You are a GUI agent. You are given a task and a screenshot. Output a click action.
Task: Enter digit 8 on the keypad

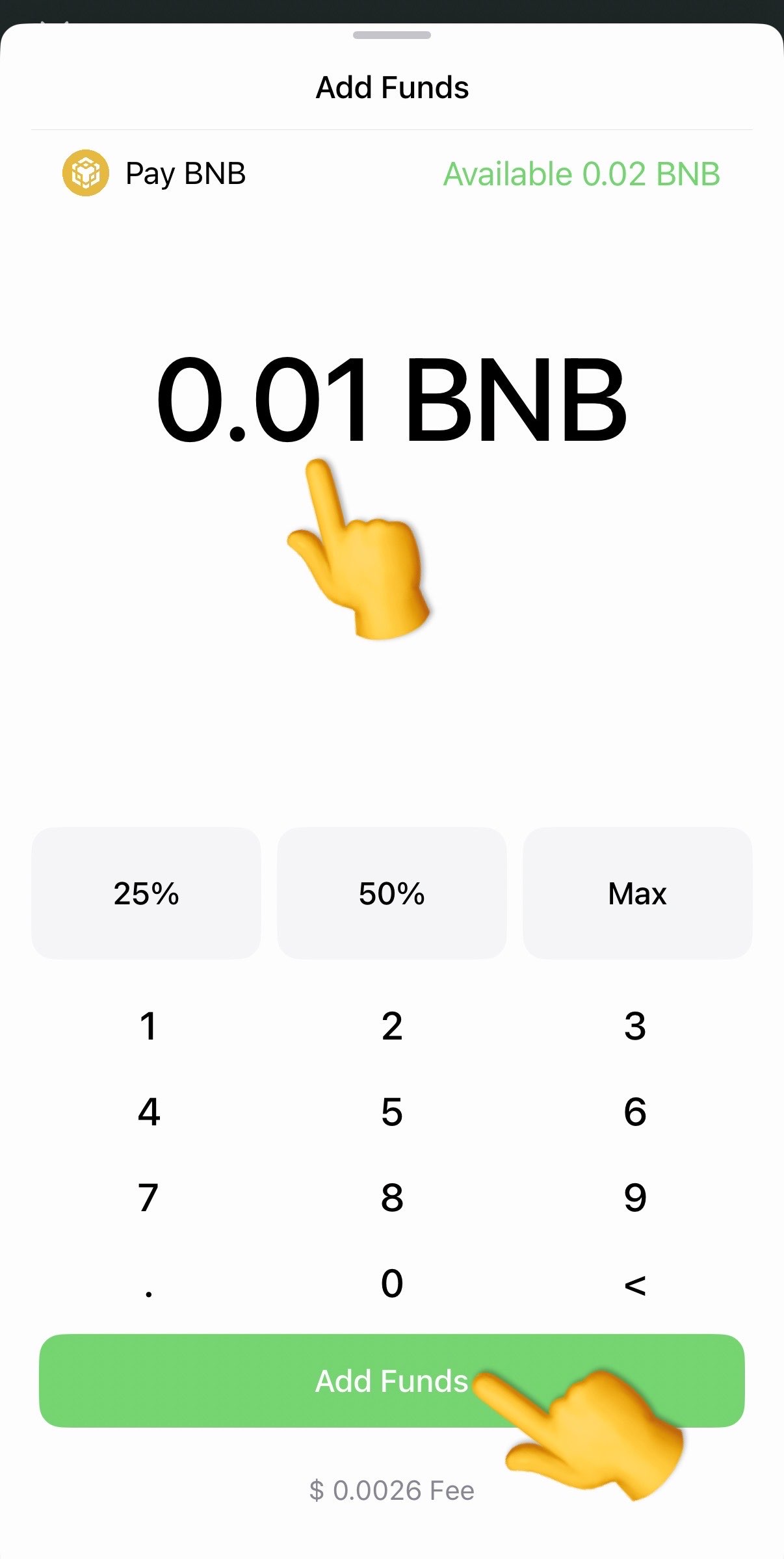[391, 1198]
